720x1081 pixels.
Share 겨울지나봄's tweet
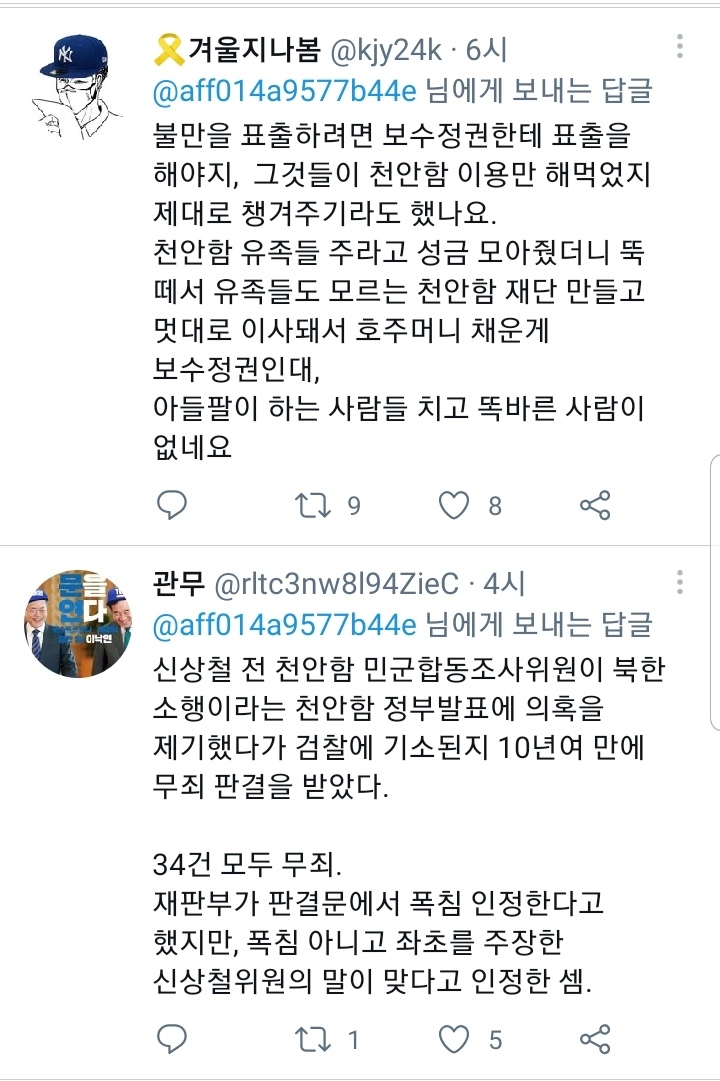596,505
